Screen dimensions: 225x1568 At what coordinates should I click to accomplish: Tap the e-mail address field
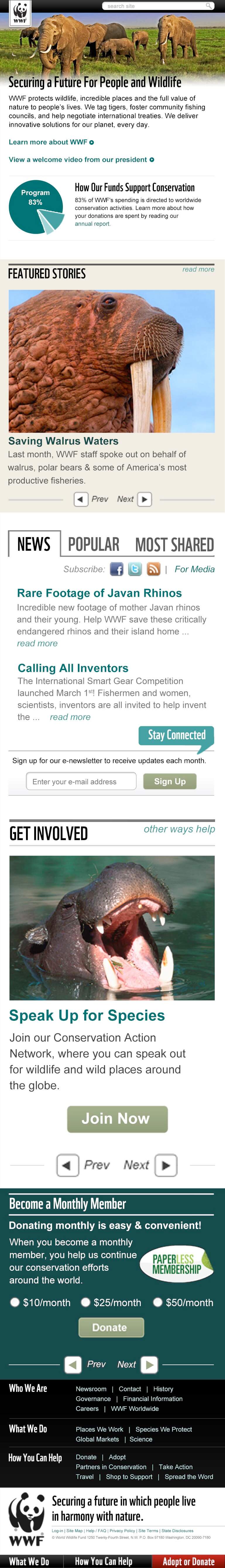[x=81, y=782]
